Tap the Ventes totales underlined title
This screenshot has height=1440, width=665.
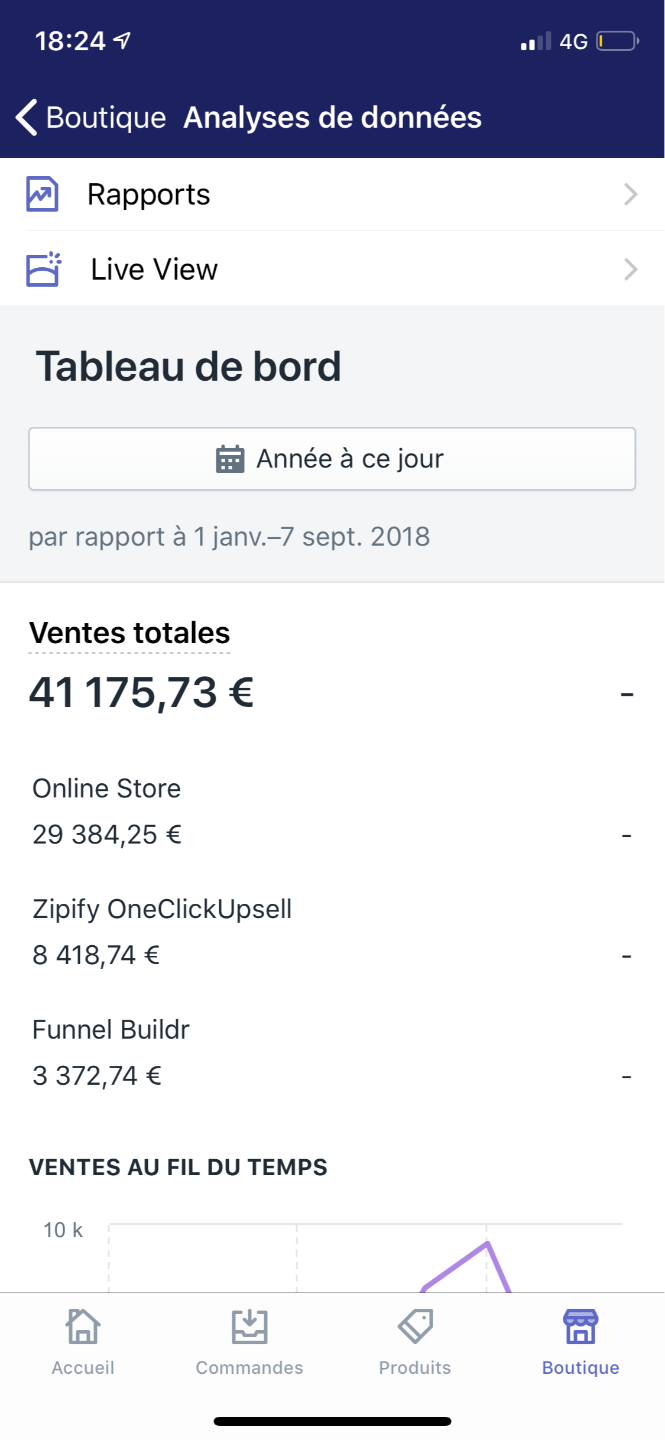click(129, 633)
